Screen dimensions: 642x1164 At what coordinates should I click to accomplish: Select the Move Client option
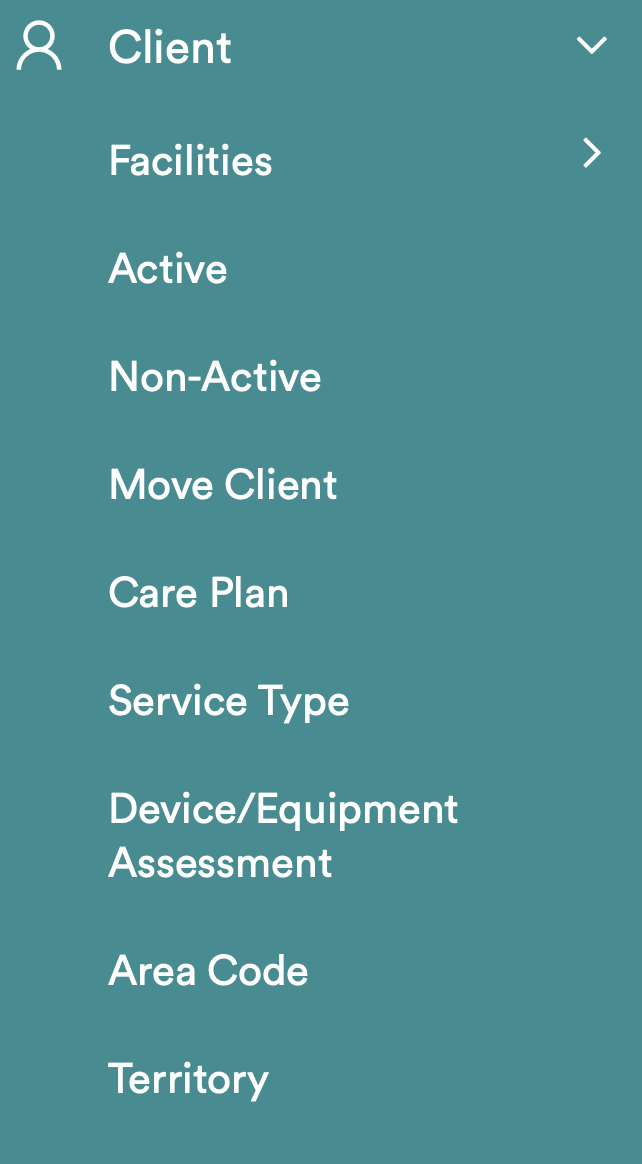point(223,485)
